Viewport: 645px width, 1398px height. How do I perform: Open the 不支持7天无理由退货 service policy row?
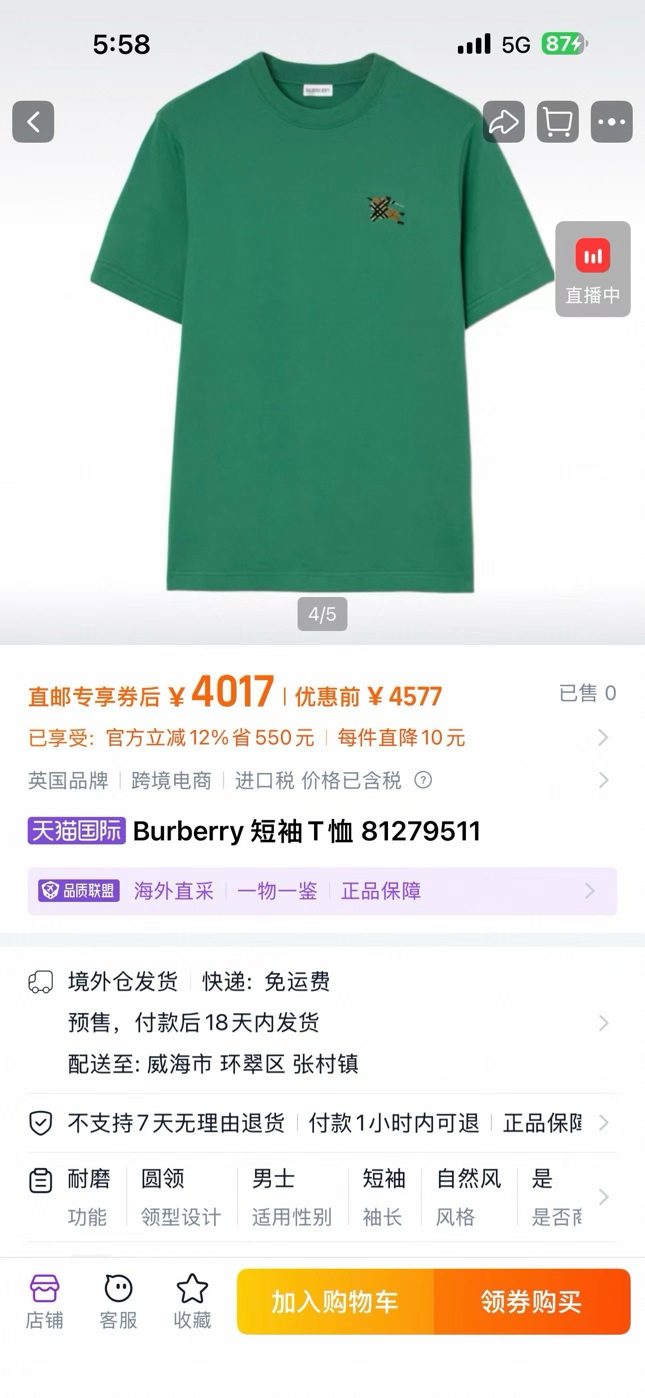click(320, 1123)
